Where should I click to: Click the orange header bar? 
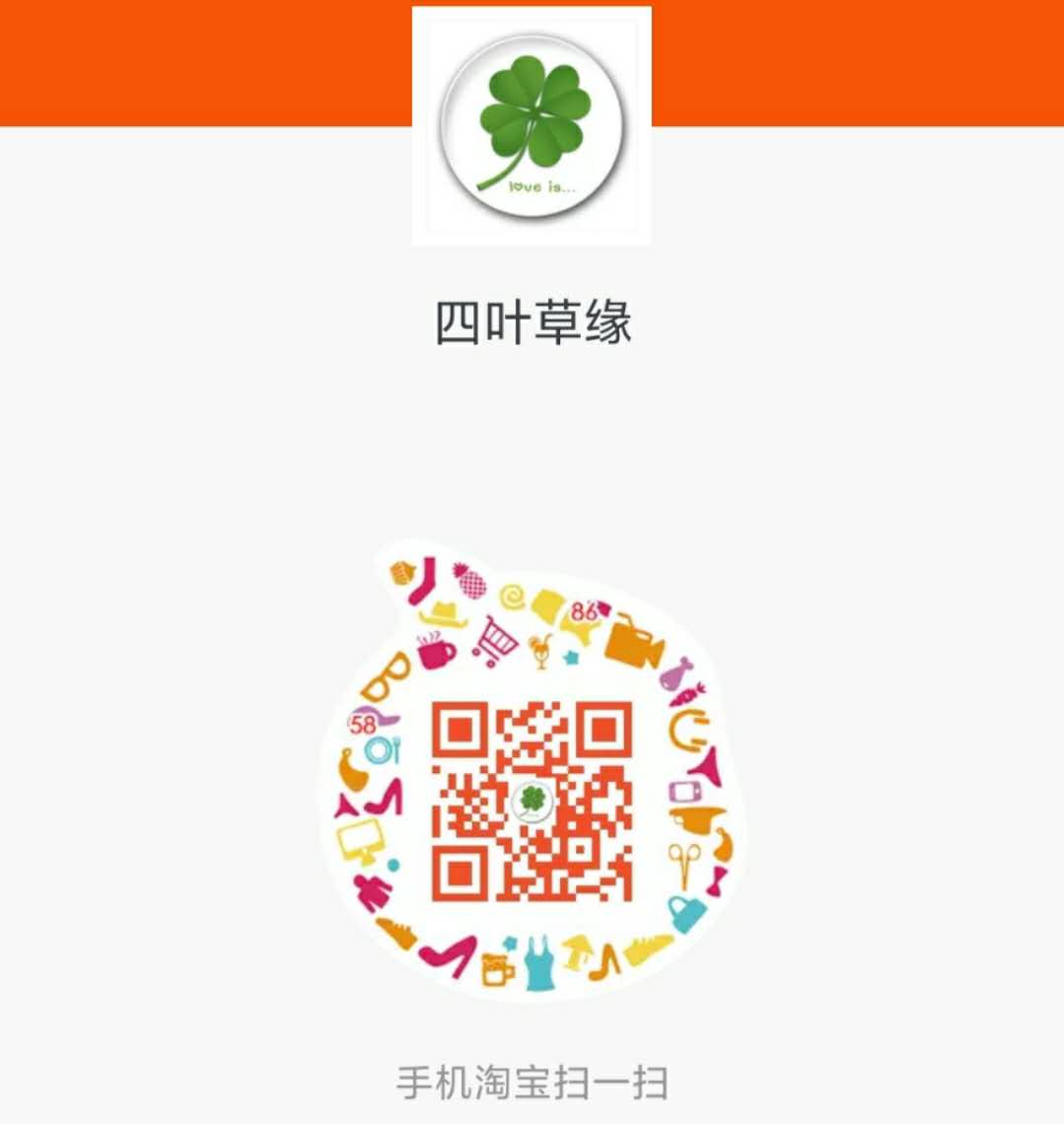[x=197, y=59]
